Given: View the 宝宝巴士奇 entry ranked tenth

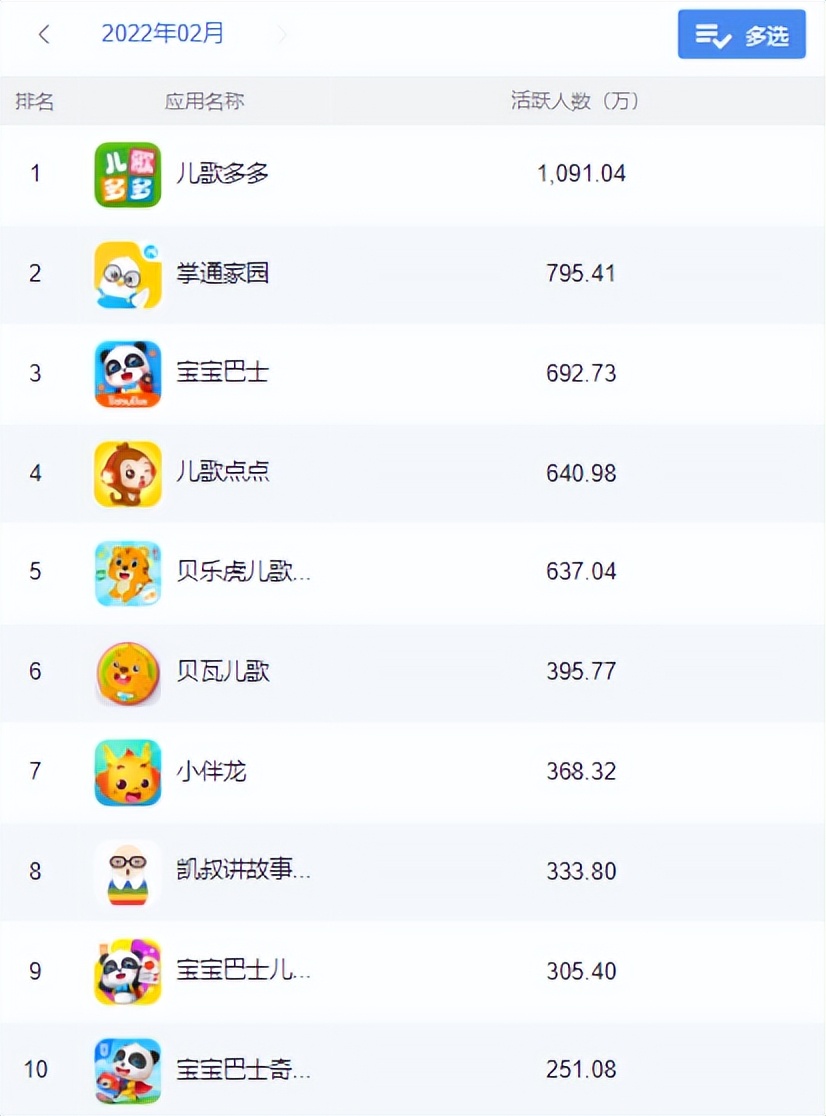Looking at the screenshot, I should point(243,1070).
